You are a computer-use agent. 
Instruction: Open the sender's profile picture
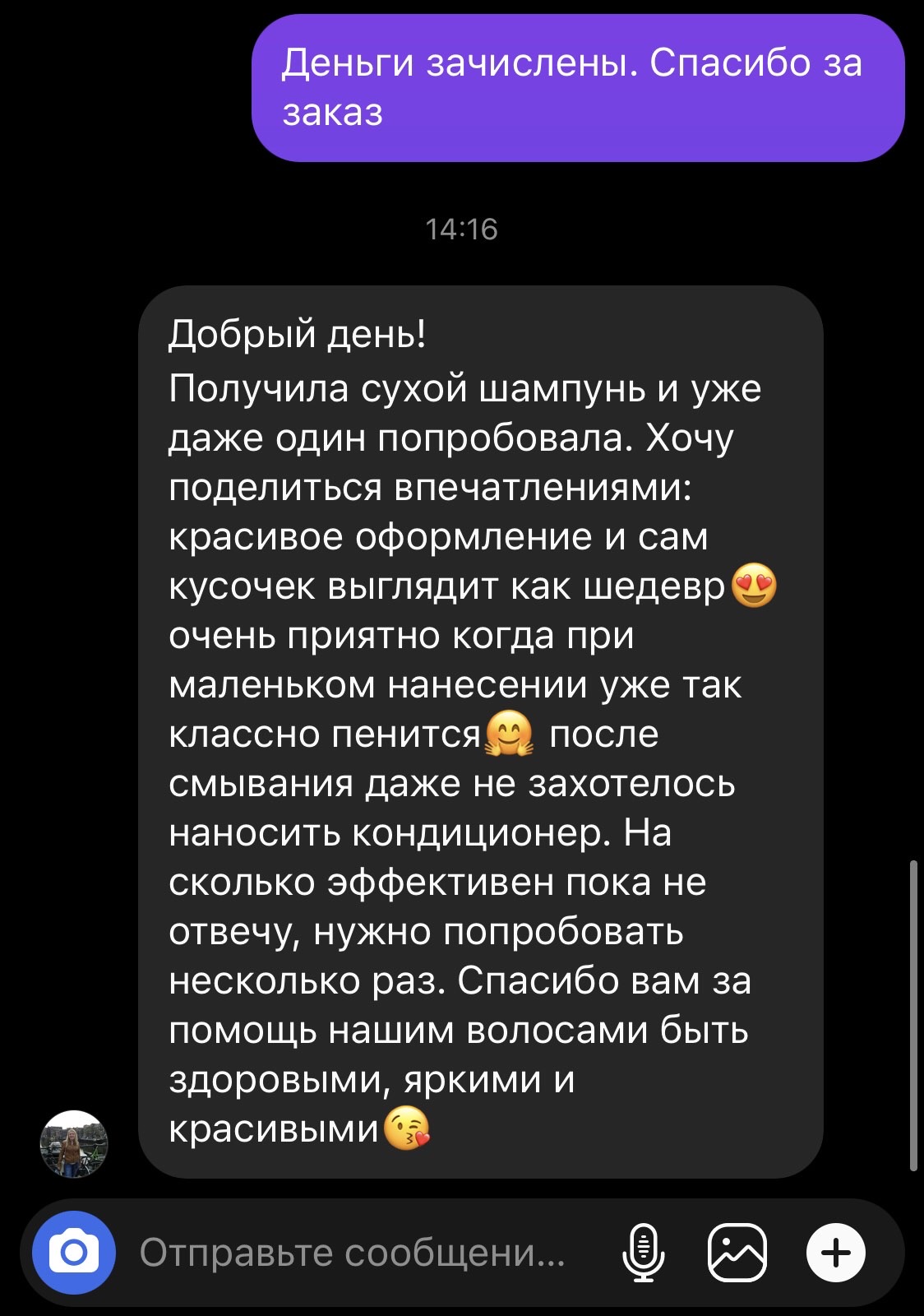74,1144
